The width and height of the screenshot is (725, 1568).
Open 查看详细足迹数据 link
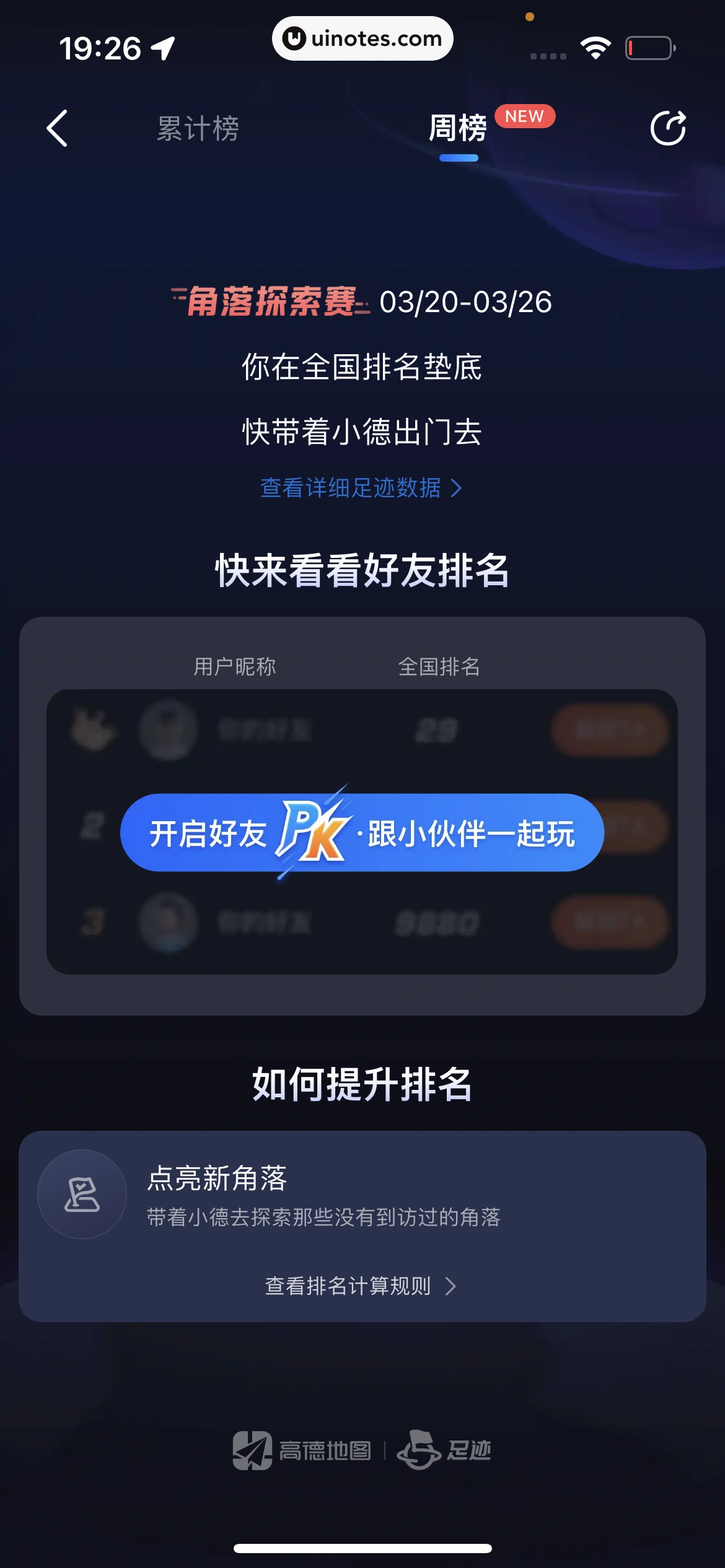point(361,488)
